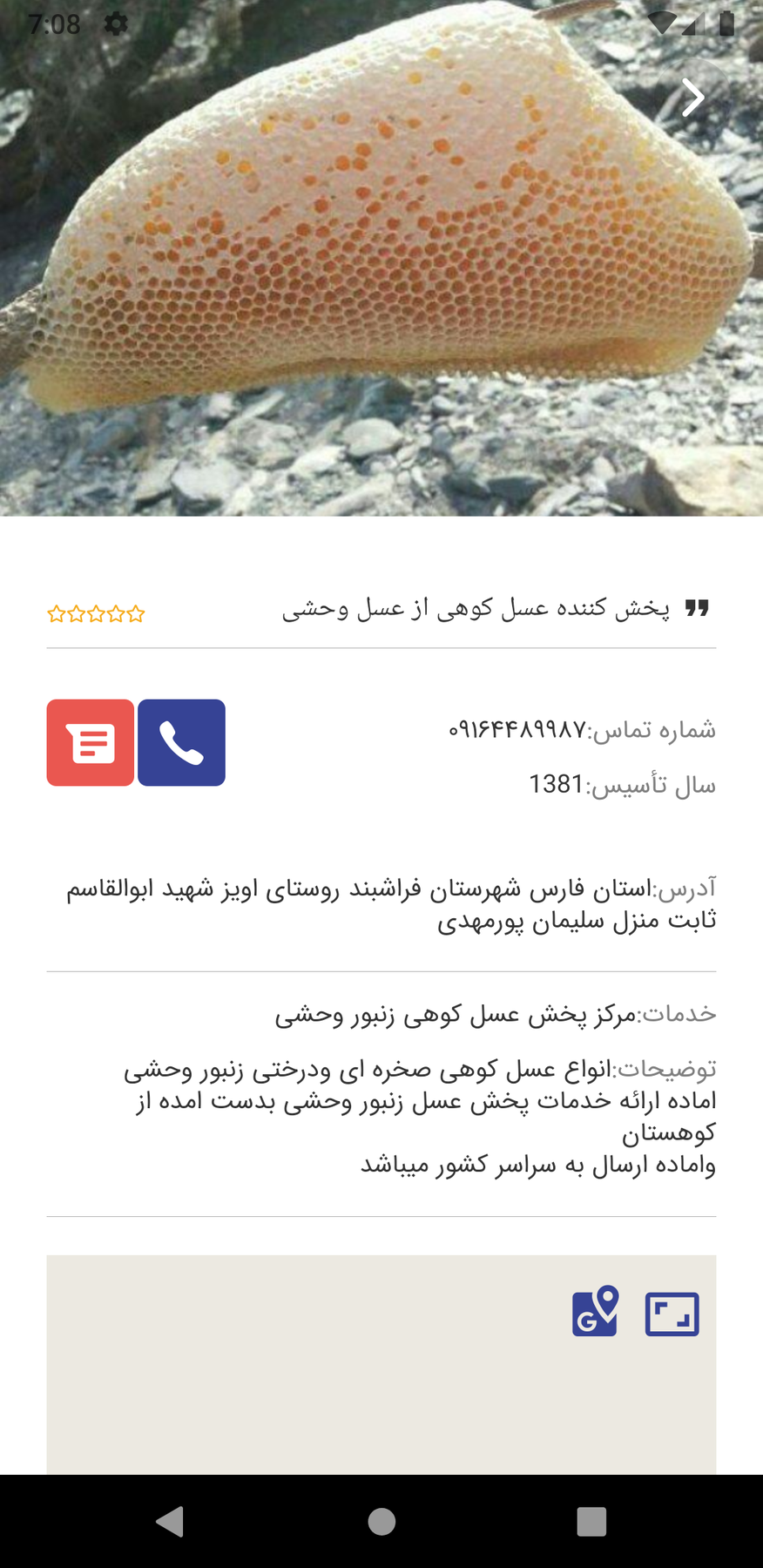The image size is (763, 1568).
Task: Open location in Google Maps
Action: [x=595, y=1312]
